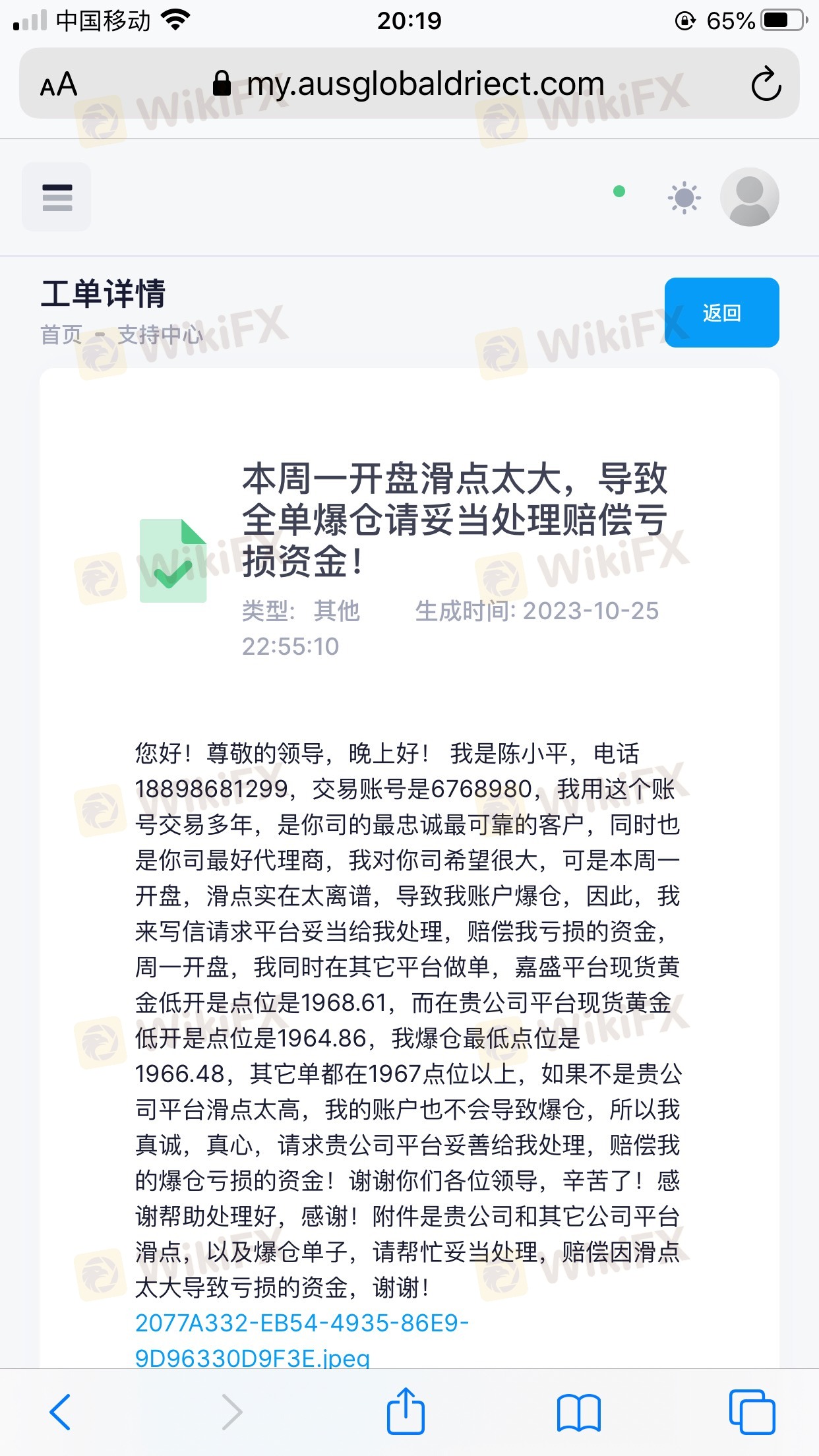Open Safari text size AA menu
The width and height of the screenshot is (819, 1456).
[x=59, y=85]
